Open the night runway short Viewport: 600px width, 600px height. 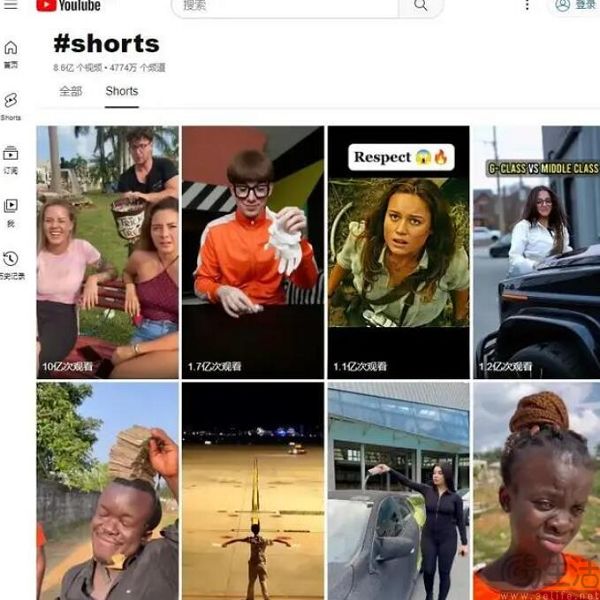(252, 490)
